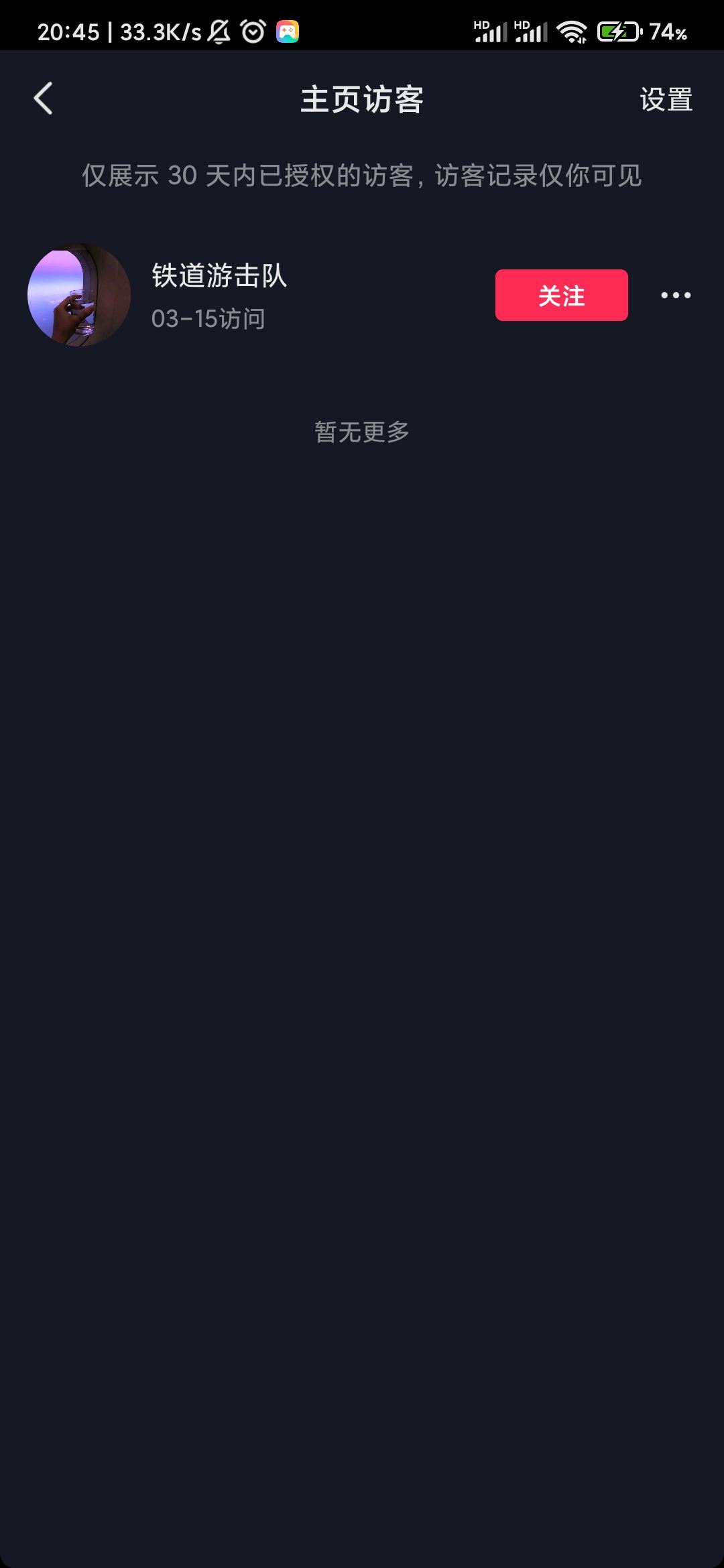View 铁道游击队's avatar photo

[x=78, y=295]
